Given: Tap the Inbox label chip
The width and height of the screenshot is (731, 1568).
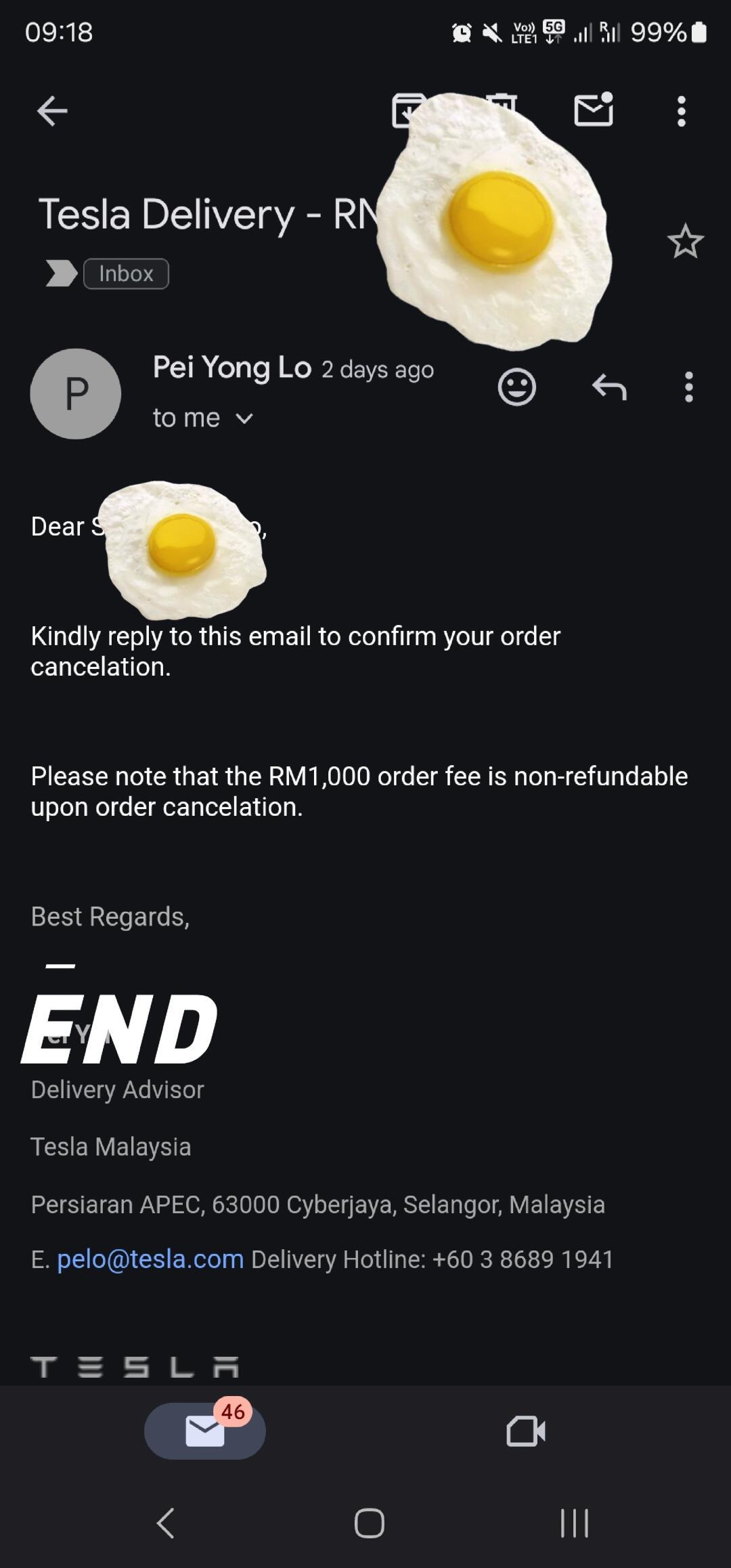Looking at the screenshot, I should tap(126, 274).
